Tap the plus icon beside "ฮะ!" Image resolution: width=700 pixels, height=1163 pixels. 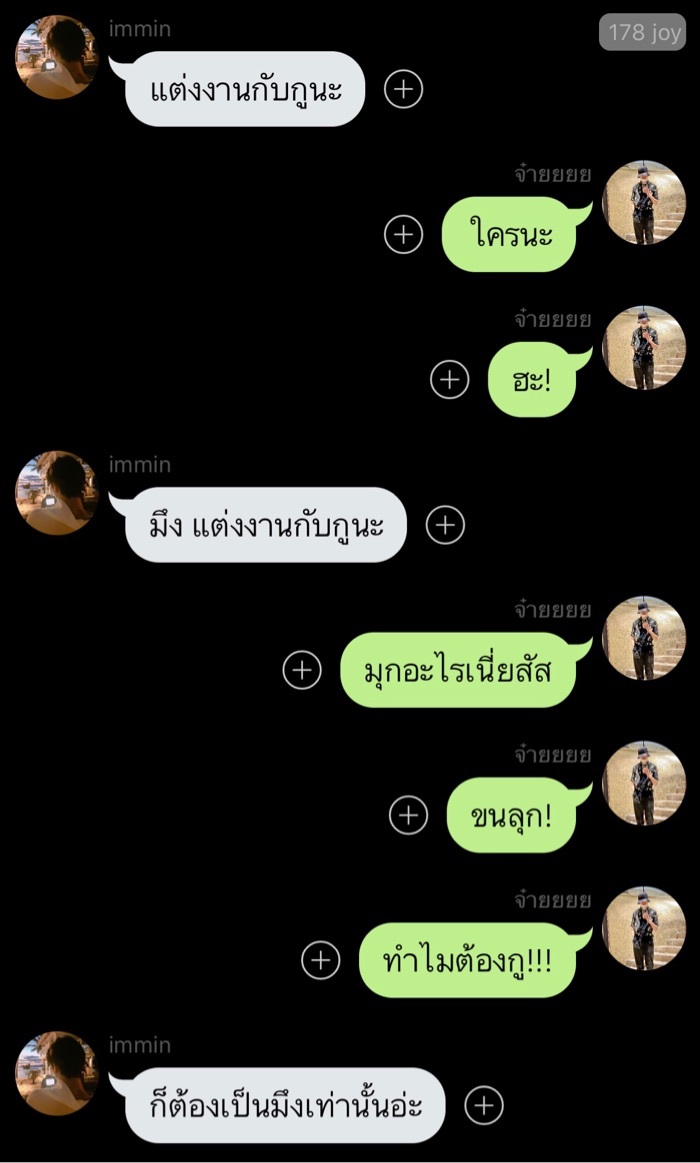[x=449, y=380]
